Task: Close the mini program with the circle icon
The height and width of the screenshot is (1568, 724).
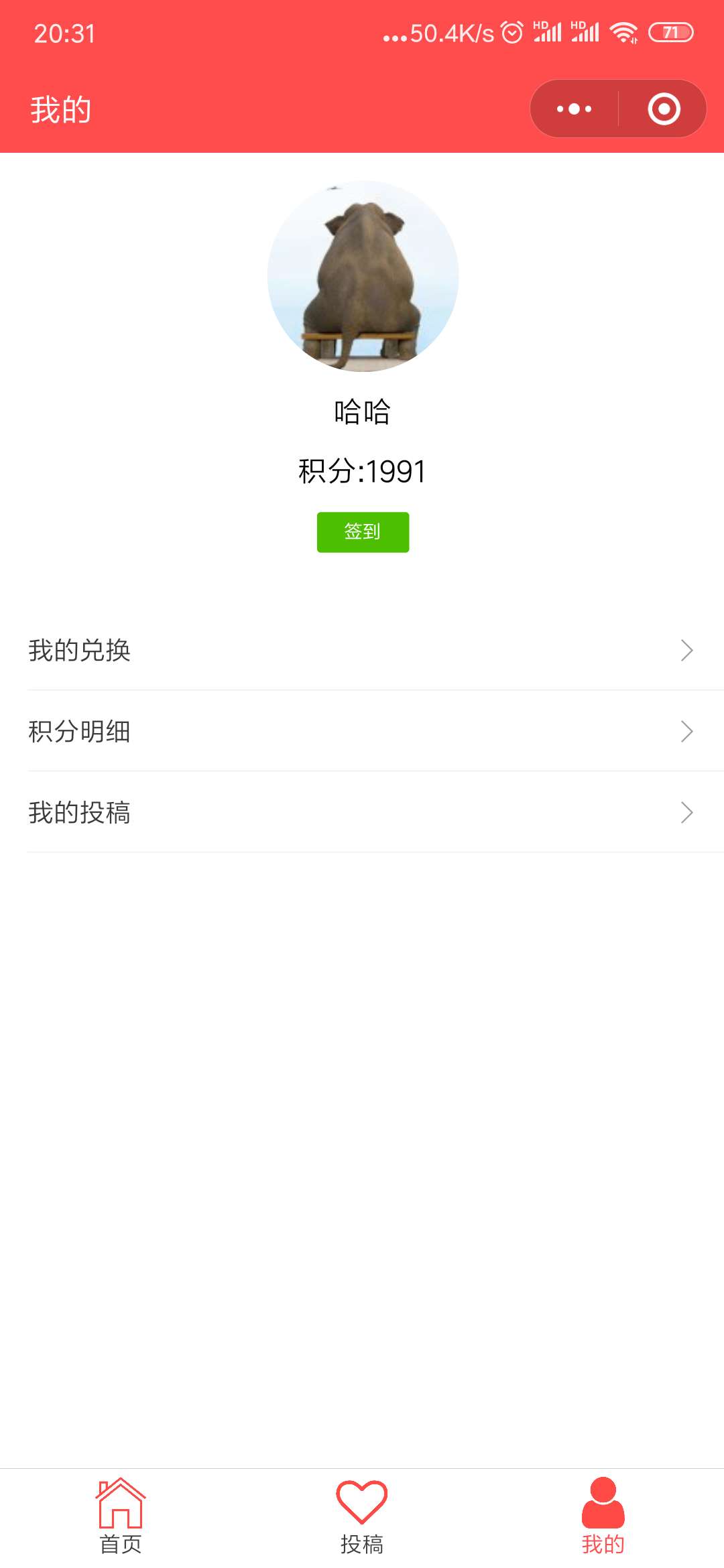Action: click(x=664, y=109)
